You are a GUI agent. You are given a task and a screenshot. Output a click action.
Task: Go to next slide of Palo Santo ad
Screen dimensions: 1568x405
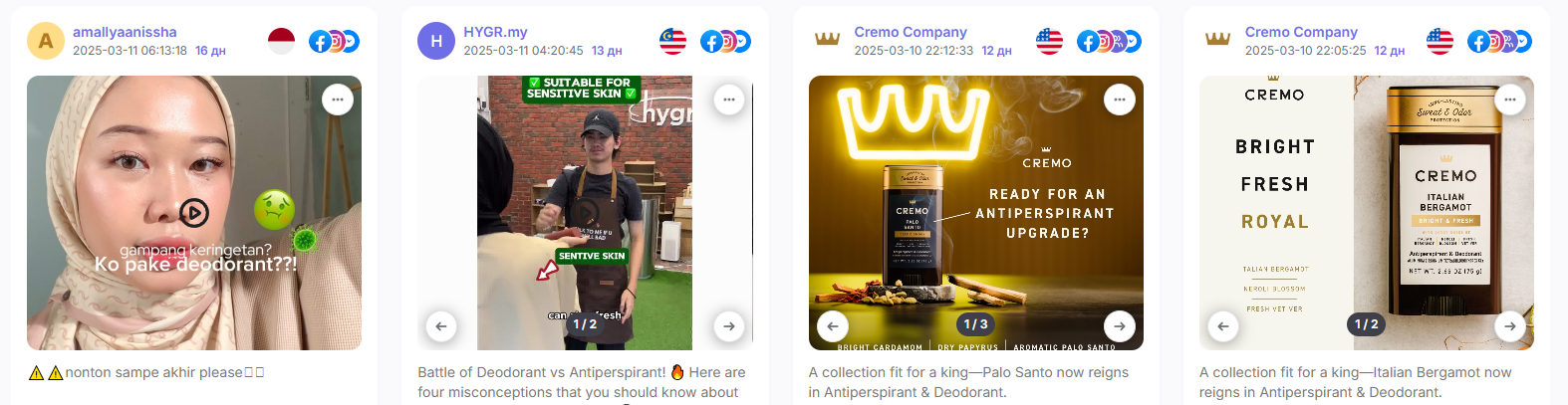tap(1120, 325)
